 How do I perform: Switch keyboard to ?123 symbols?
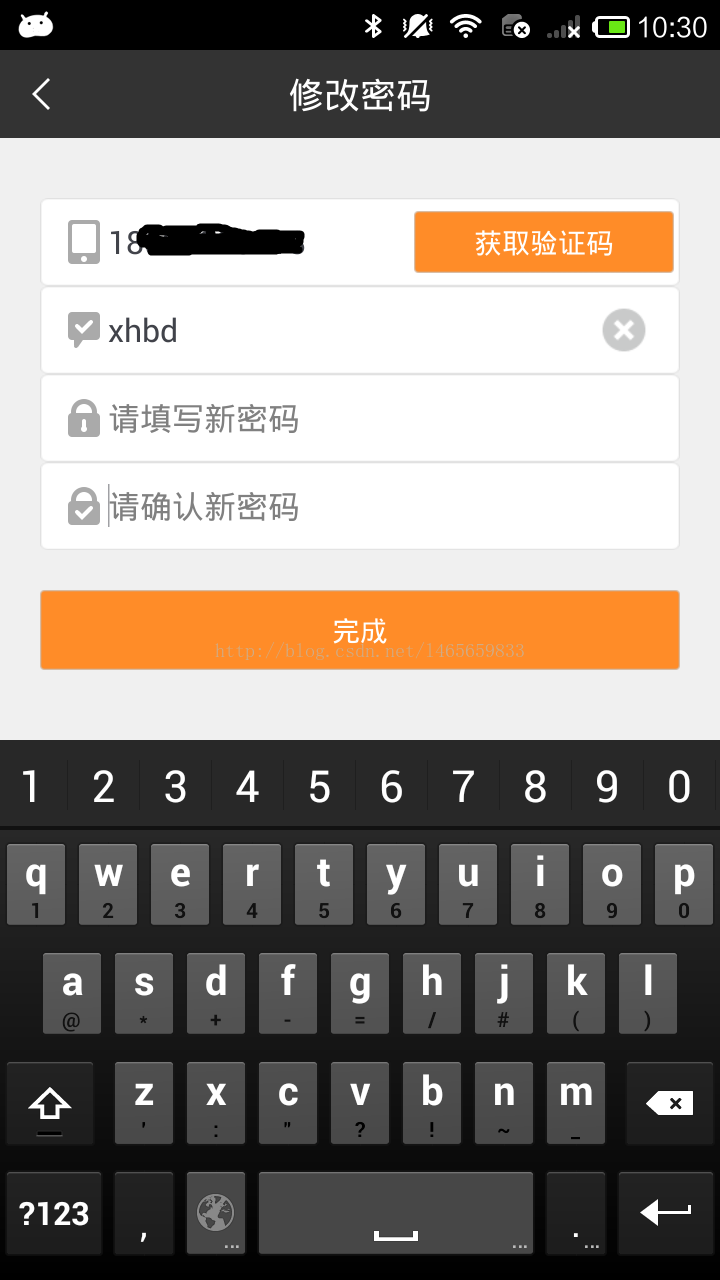point(54,1213)
